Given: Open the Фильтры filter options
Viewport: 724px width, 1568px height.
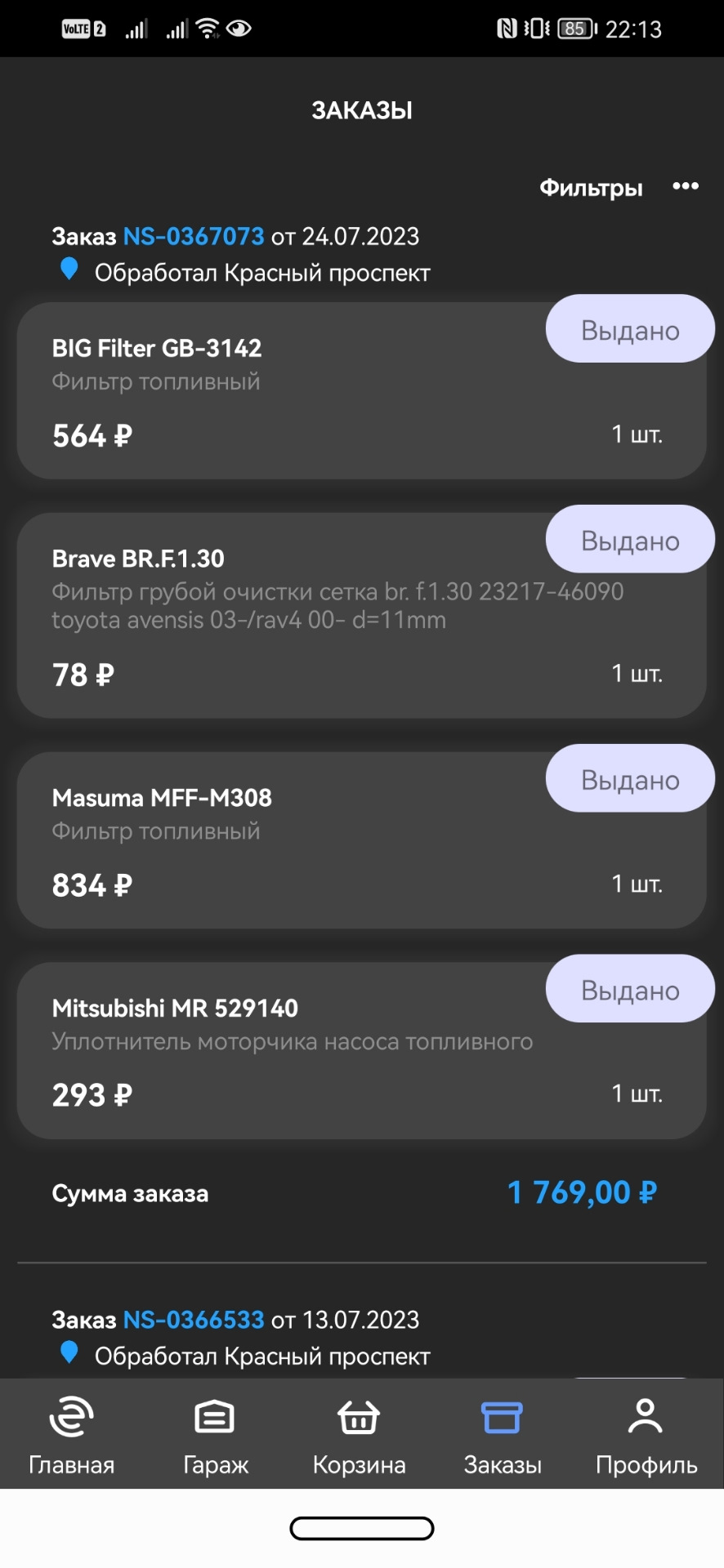Looking at the screenshot, I should click(x=591, y=188).
